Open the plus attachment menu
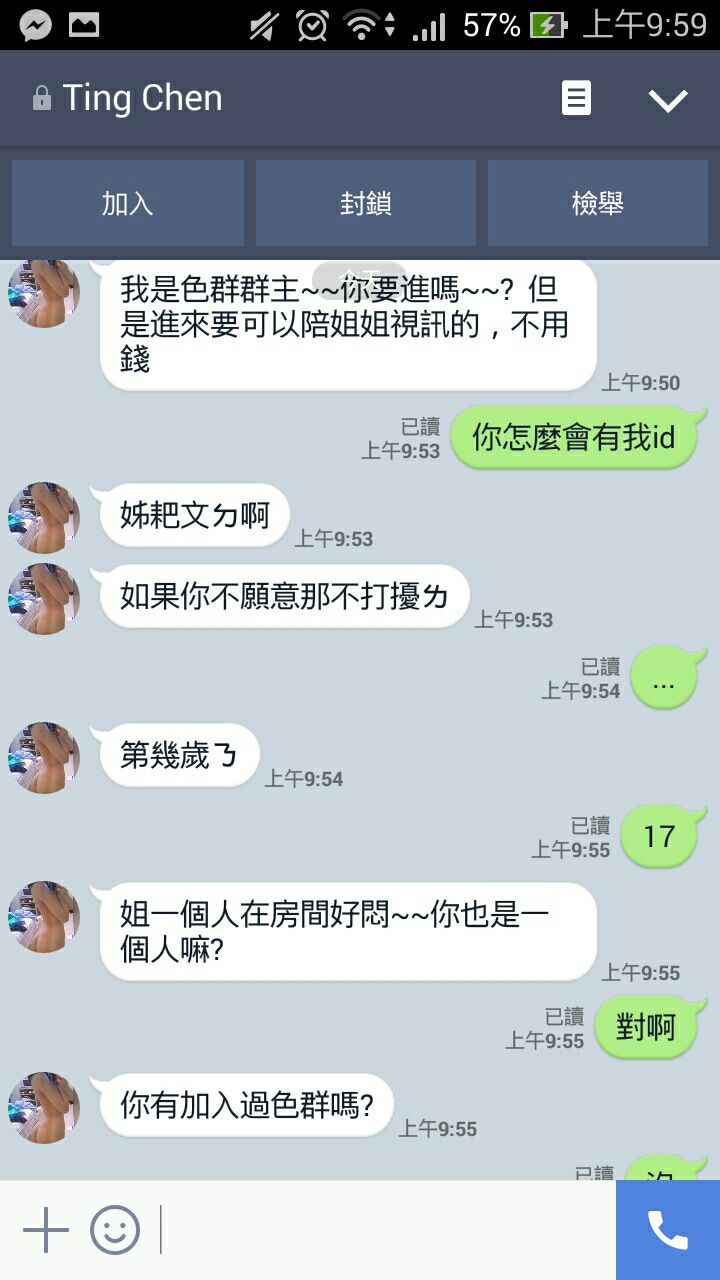 (x=45, y=1229)
